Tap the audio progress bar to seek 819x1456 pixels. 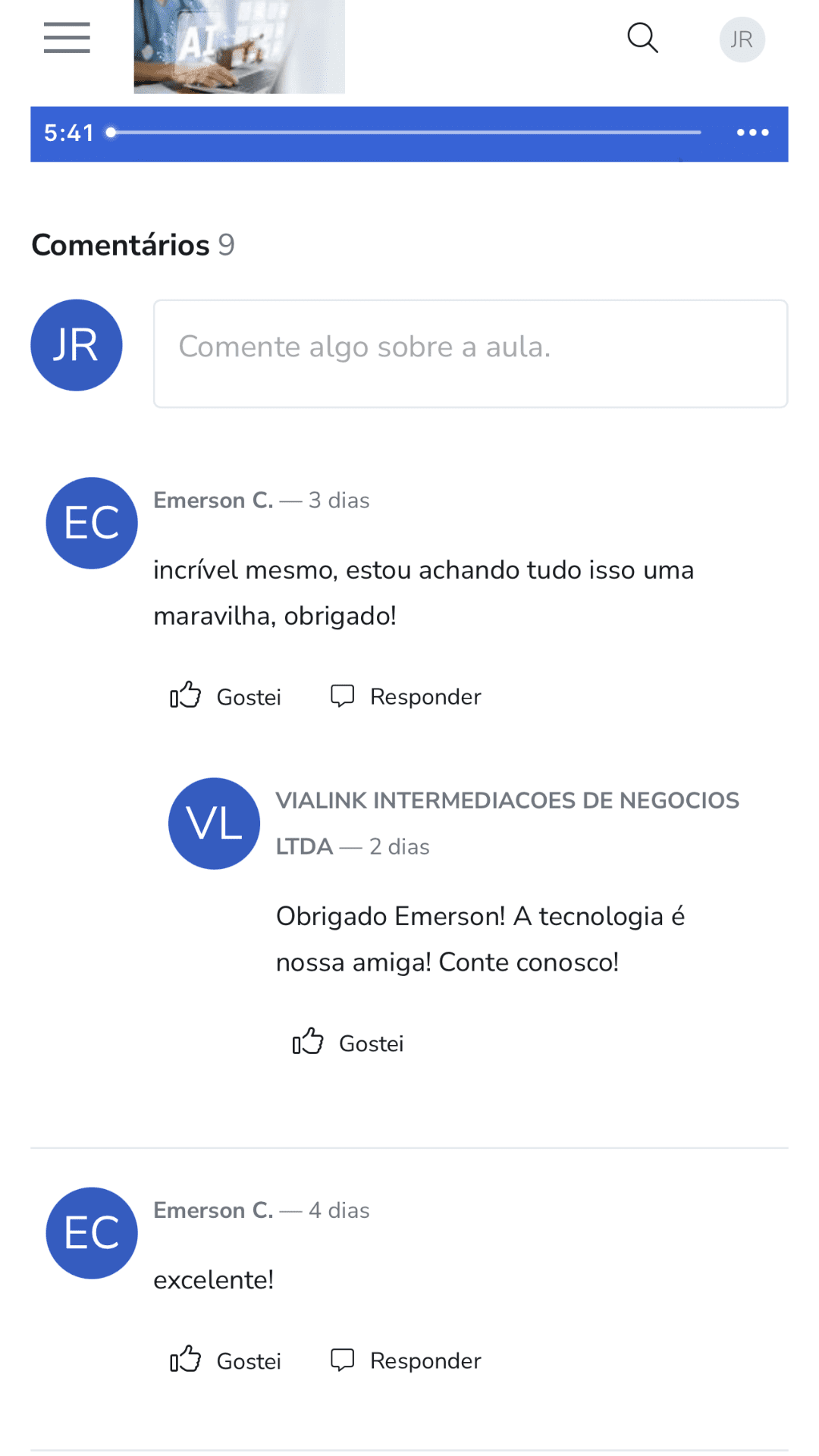[x=406, y=133]
